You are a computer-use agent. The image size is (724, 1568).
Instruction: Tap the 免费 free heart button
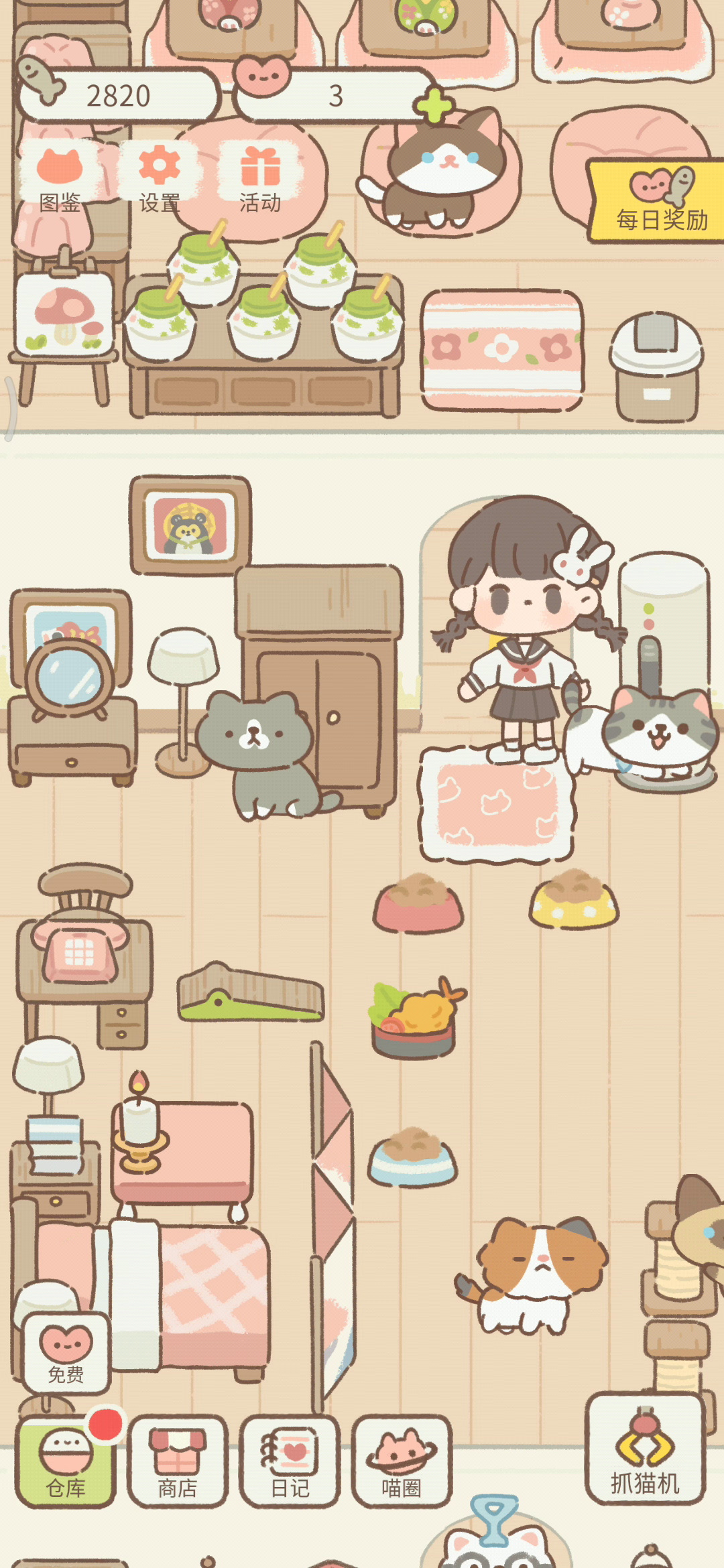(x=66, y=1352)
